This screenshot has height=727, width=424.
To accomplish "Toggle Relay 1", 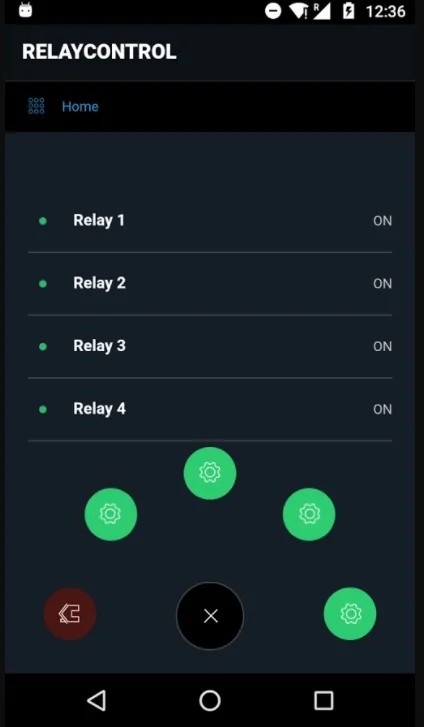I will (x=210, y=221).
